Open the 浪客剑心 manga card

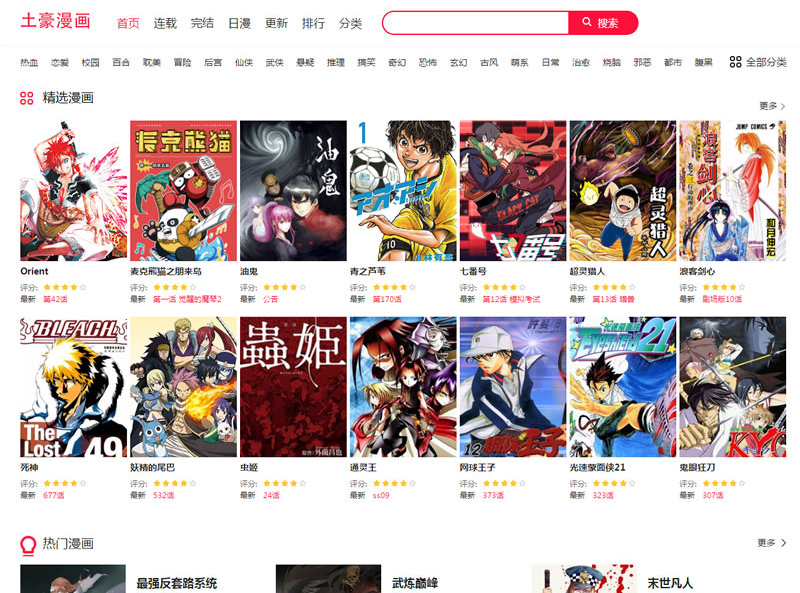[x=732, y=191]
